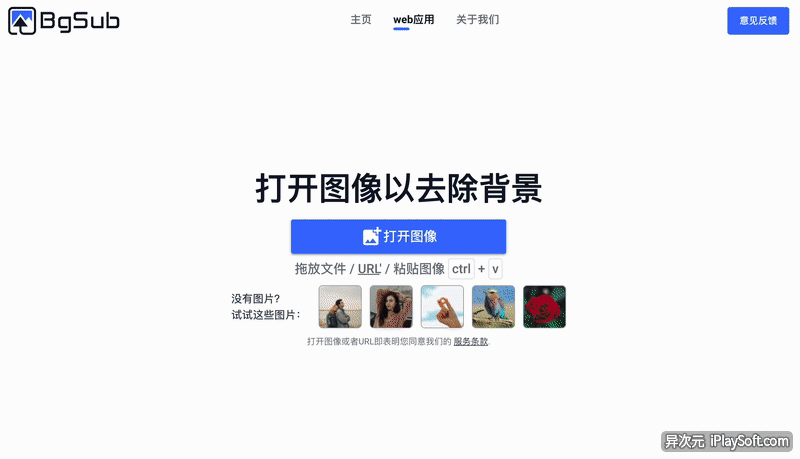Try the sample image of a couple

340,307
